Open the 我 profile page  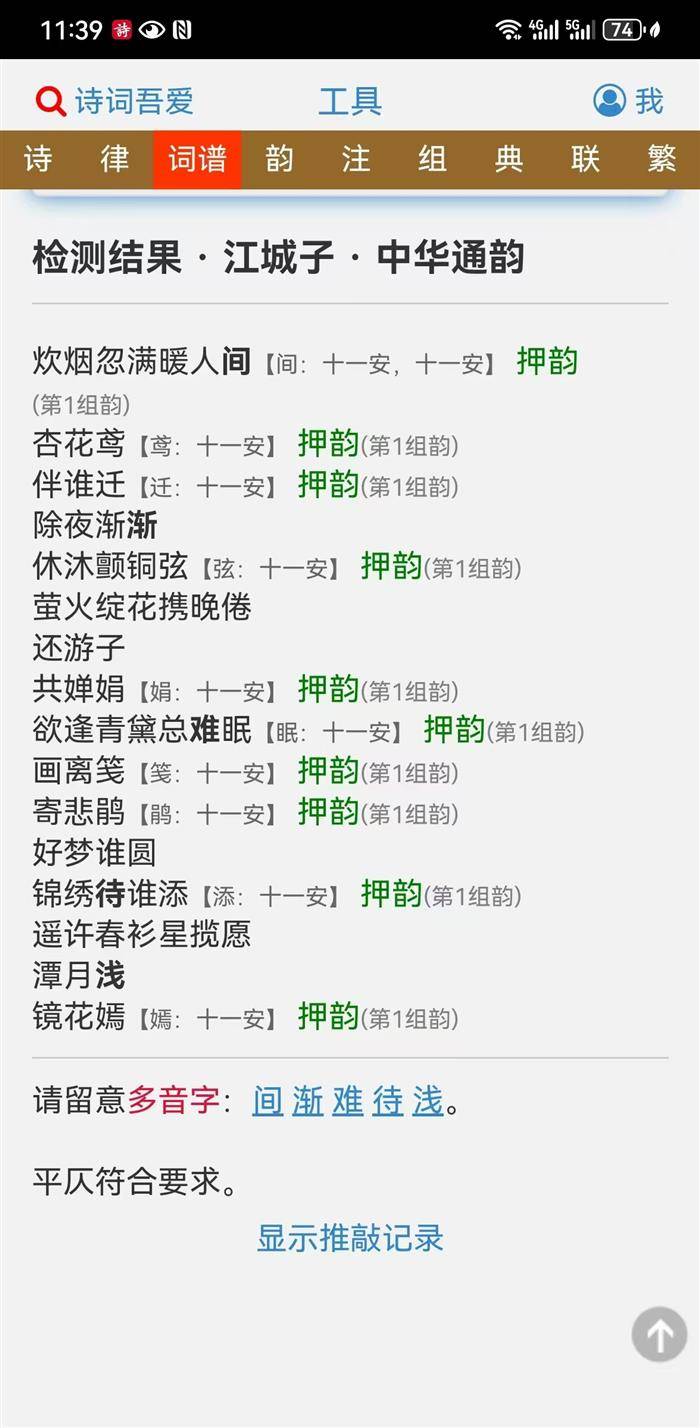click(628, 101)
